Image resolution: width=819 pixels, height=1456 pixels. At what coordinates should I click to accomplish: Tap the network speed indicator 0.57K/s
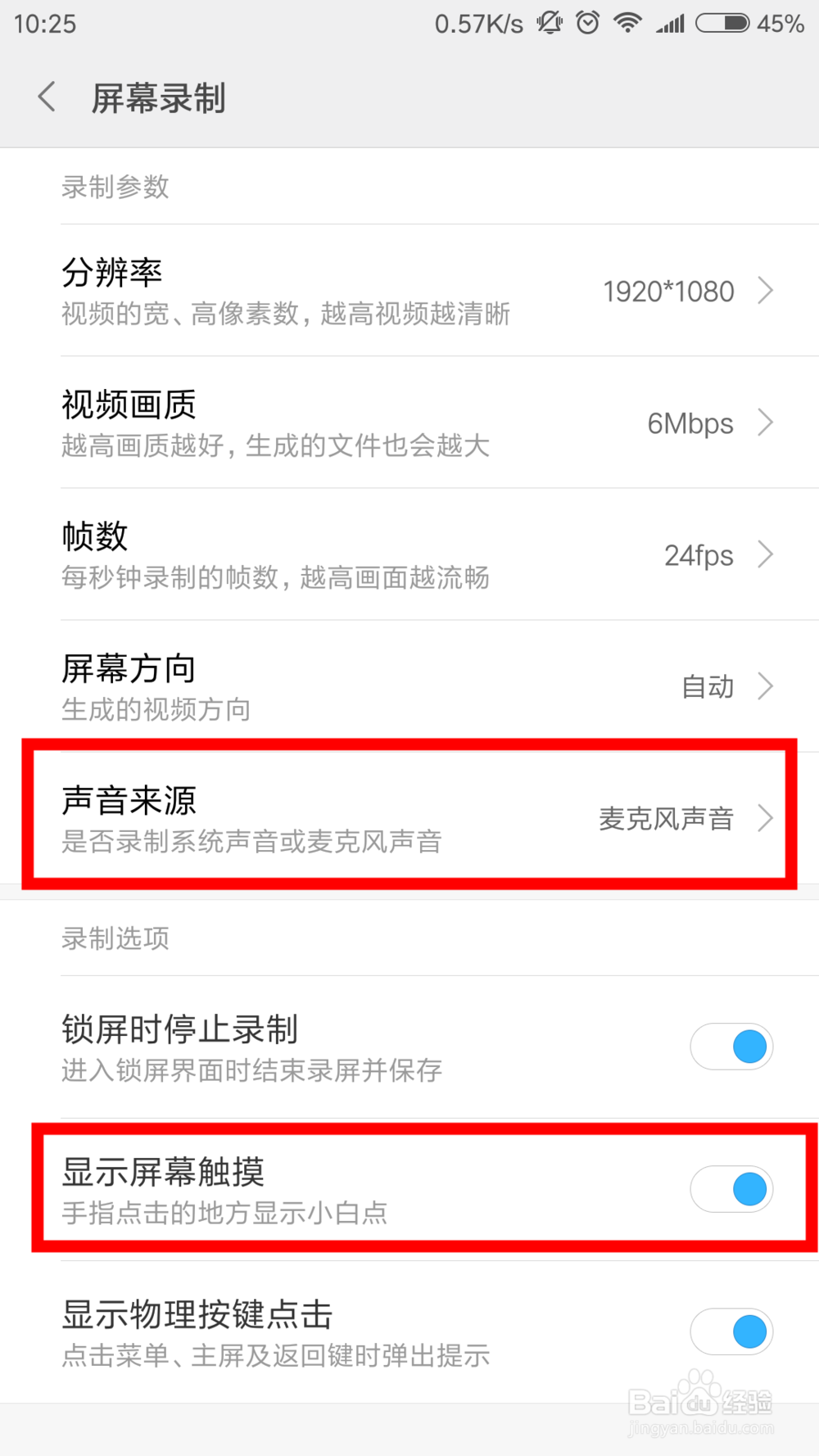pos(477,23)
